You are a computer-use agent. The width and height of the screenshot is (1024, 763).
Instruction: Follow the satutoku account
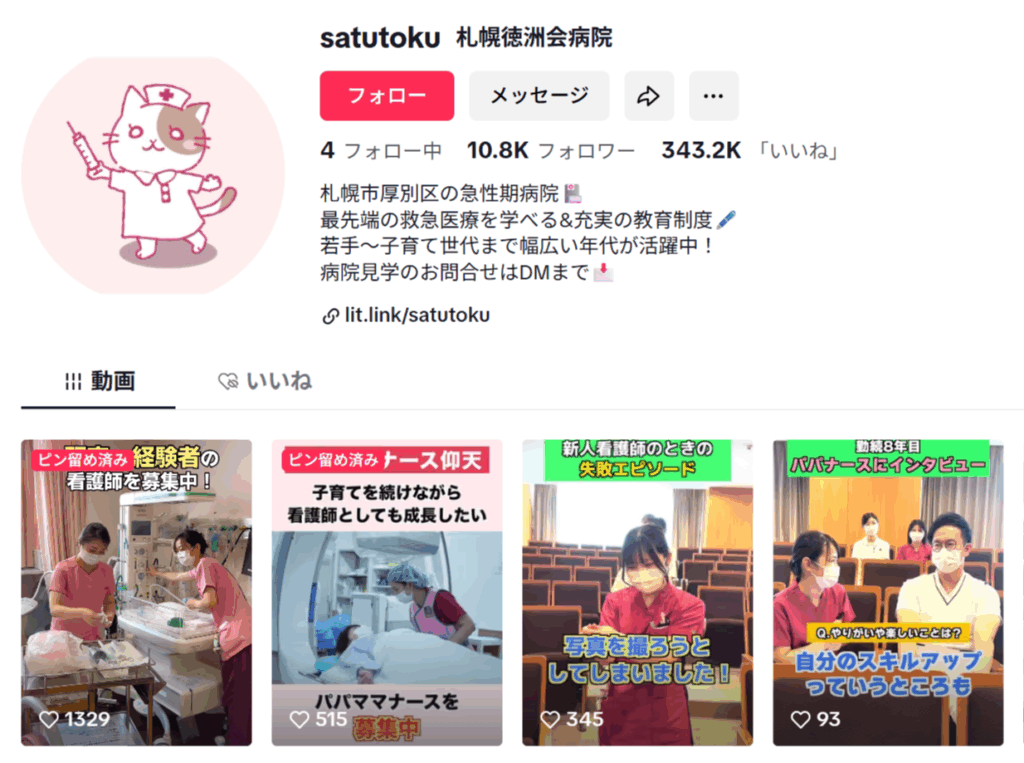pos(386,96)
